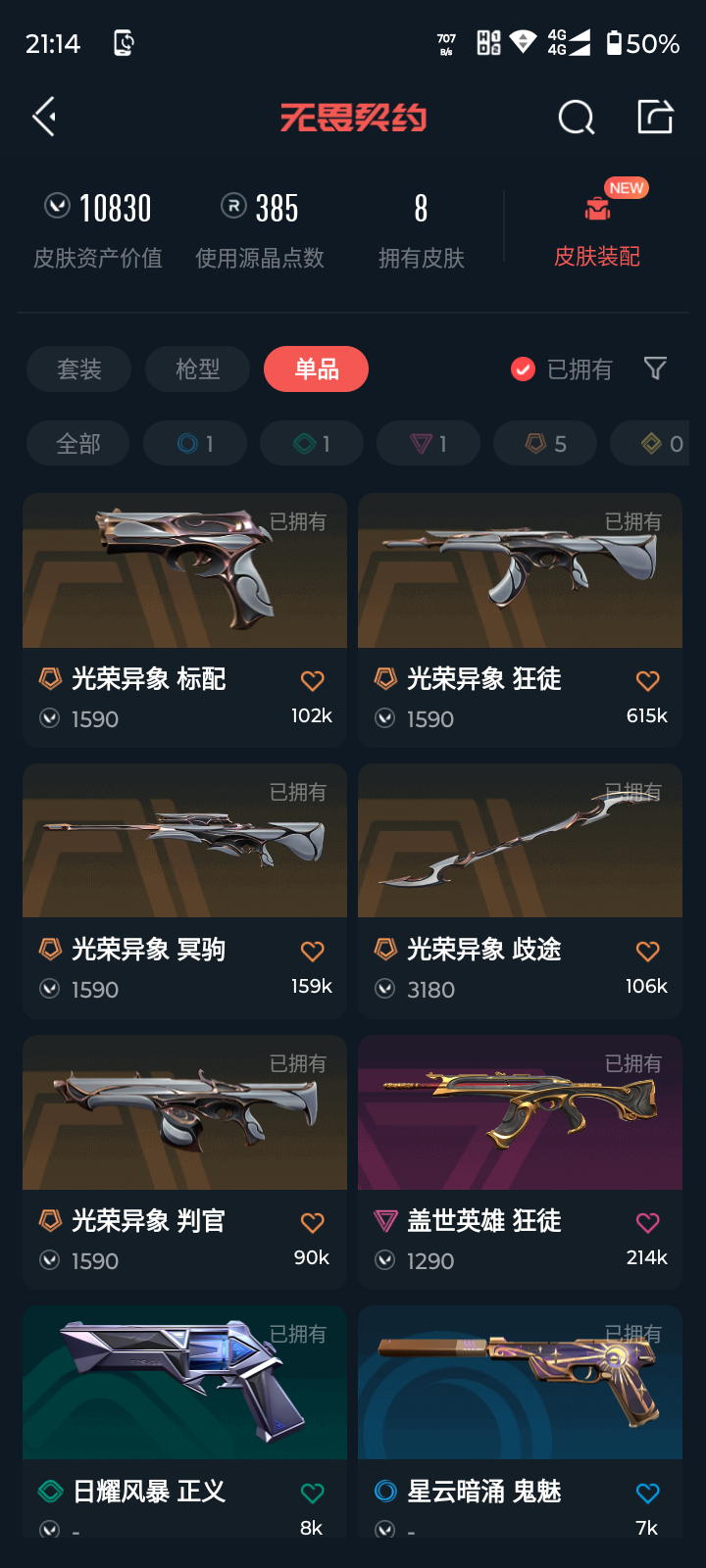
Task: Like the 光荣异象 判官 skin
Action: [x=312, y=1222]
